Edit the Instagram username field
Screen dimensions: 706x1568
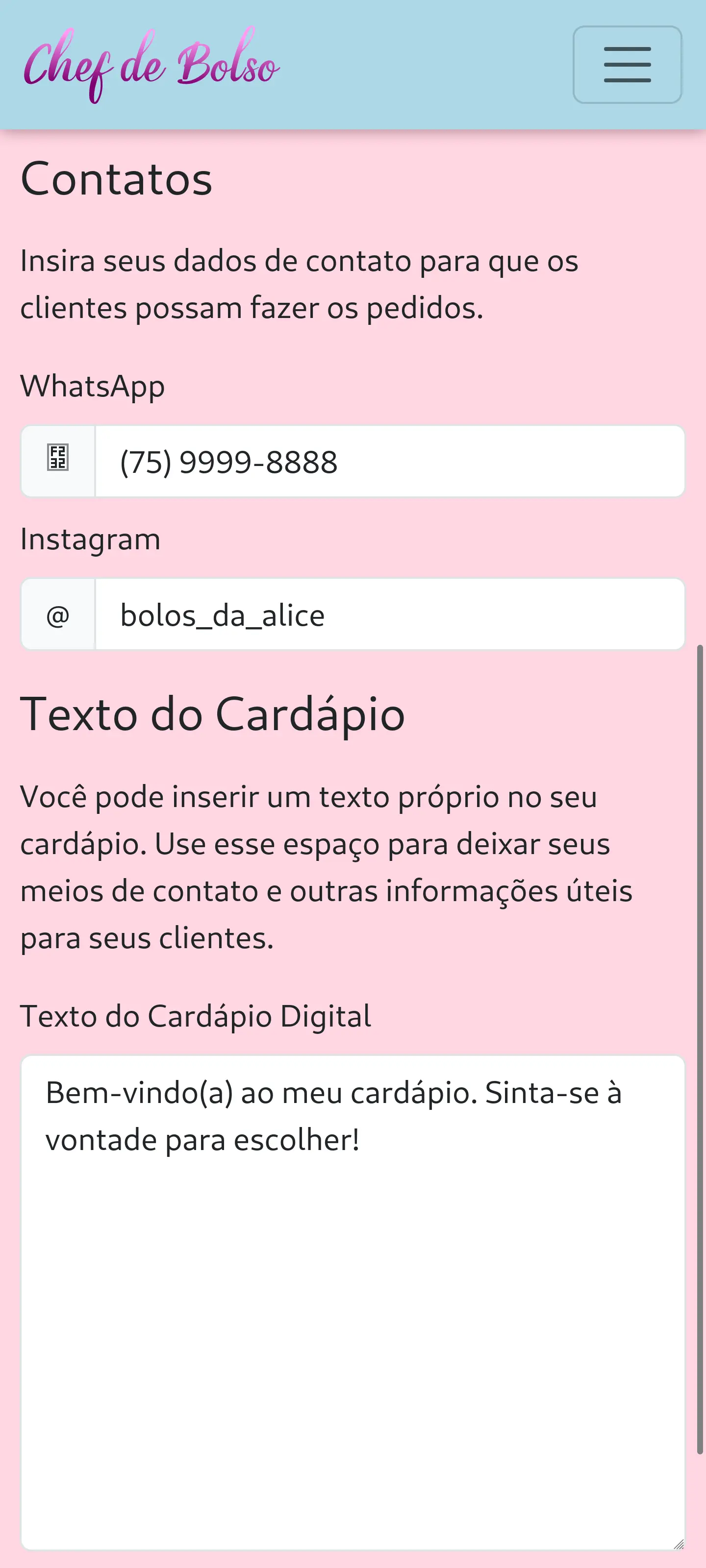[x=389, y=615]
